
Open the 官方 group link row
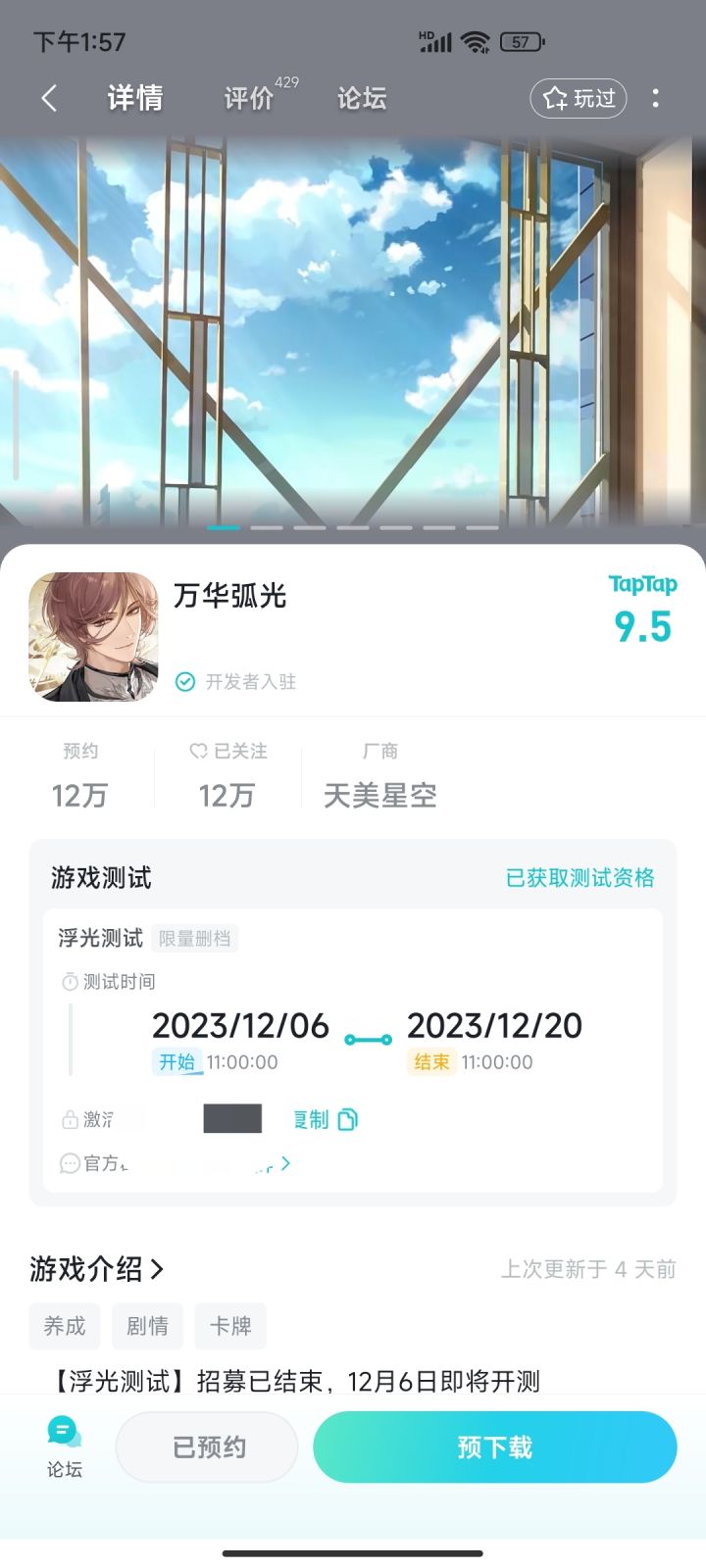coord(176,1163)
